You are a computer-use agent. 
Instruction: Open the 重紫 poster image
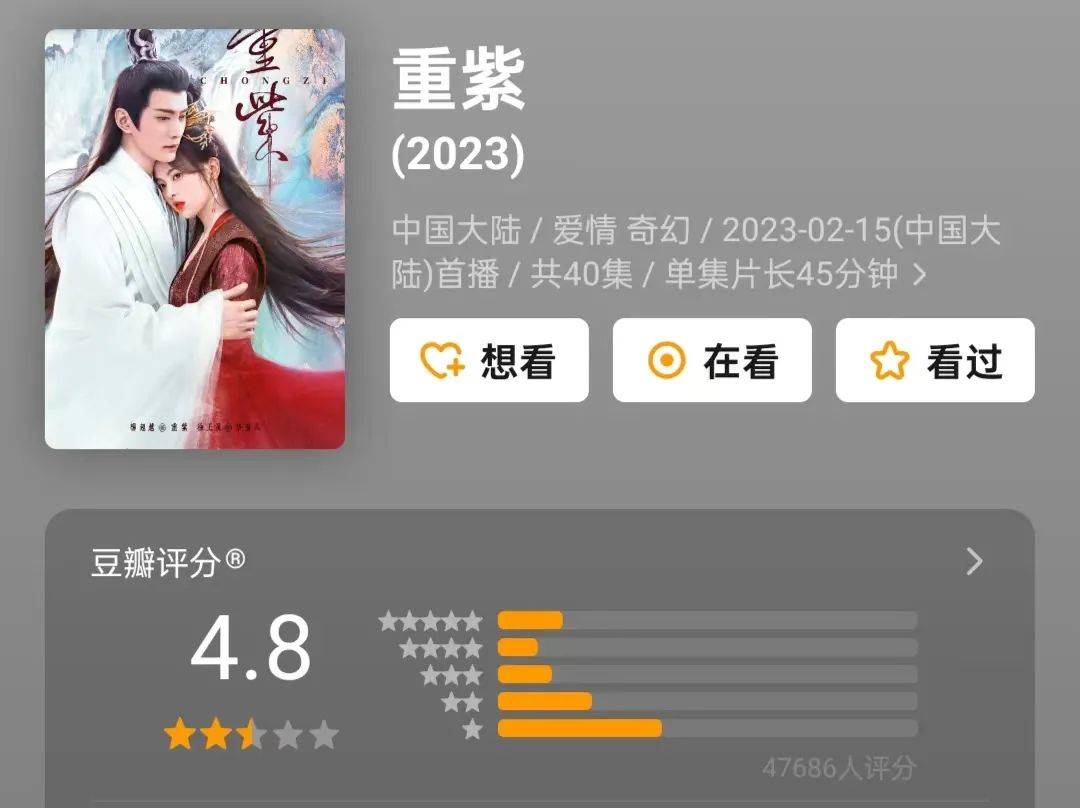click(195, 239)
